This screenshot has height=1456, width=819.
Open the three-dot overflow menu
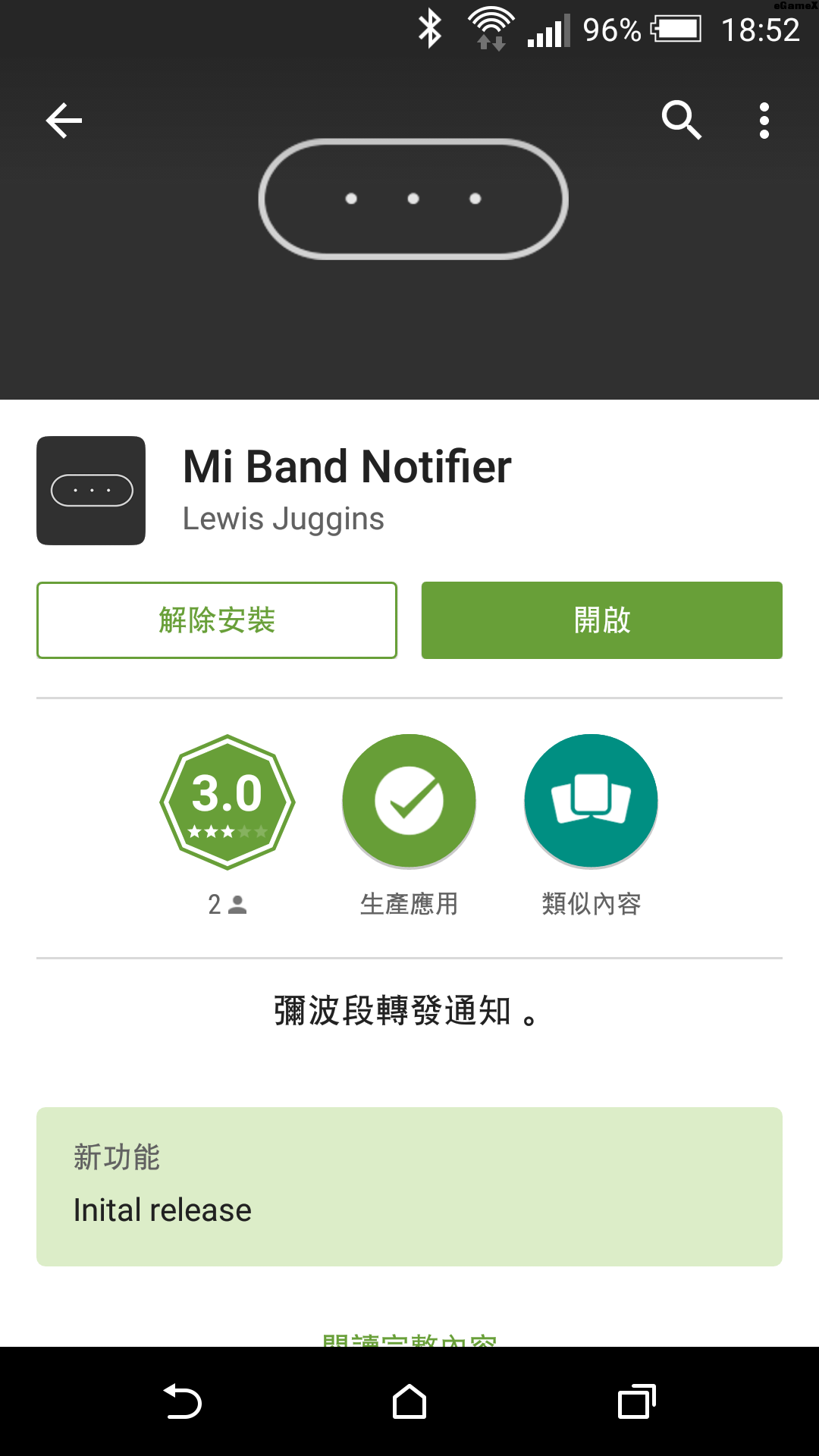coord(764,121)
